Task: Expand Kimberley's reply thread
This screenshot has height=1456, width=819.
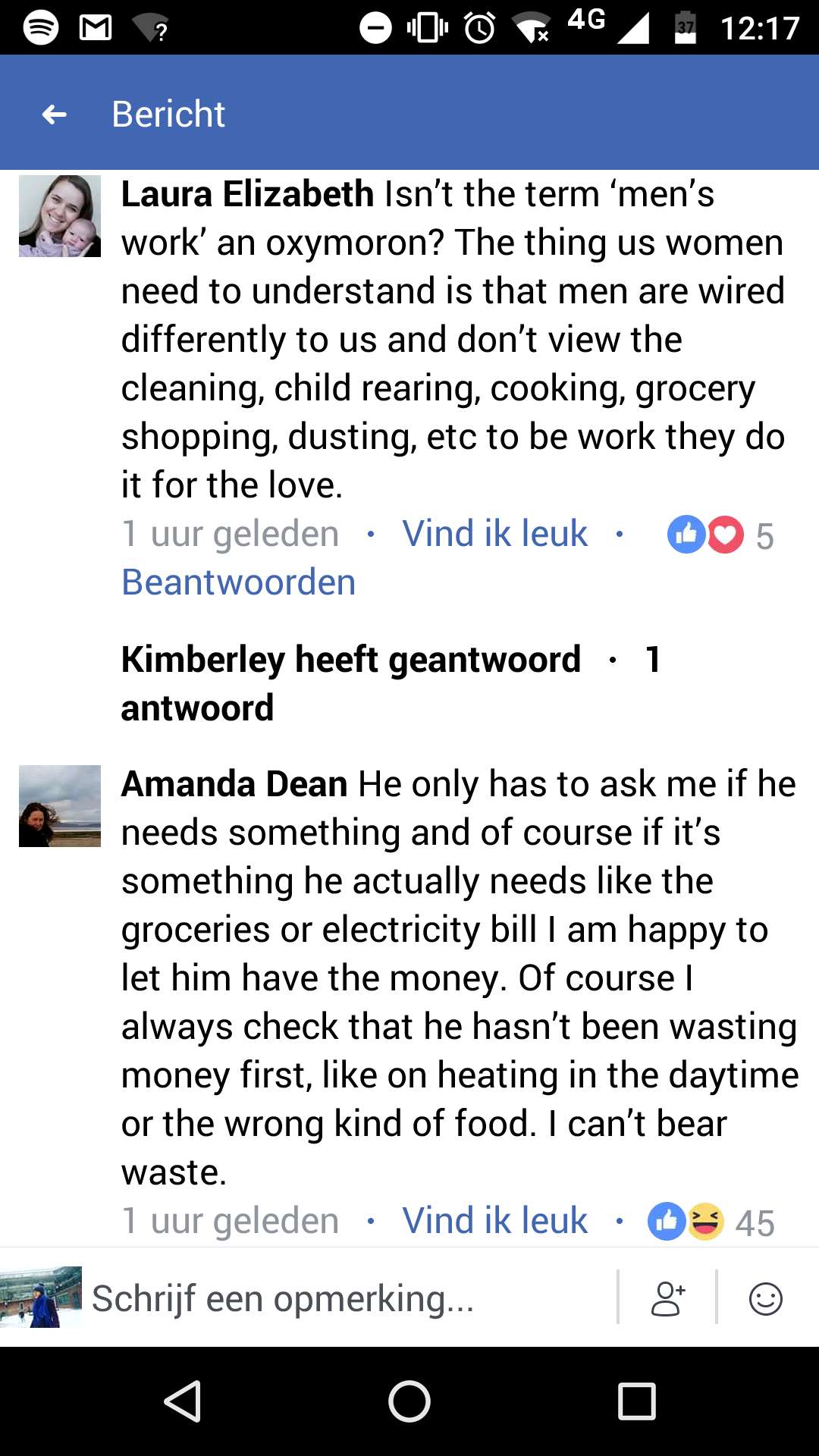Action: 391,683
